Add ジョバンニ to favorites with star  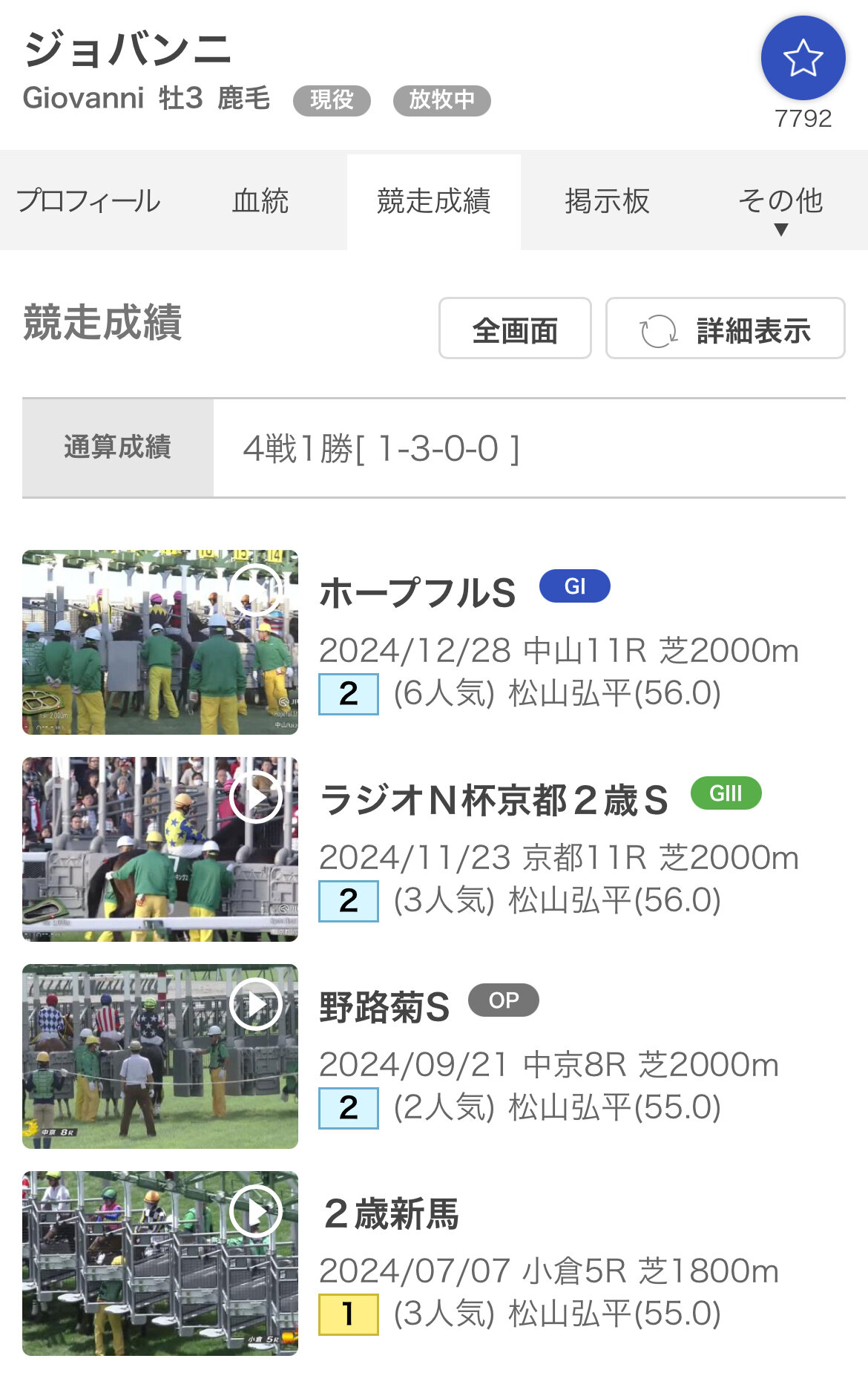coord(803,59)
